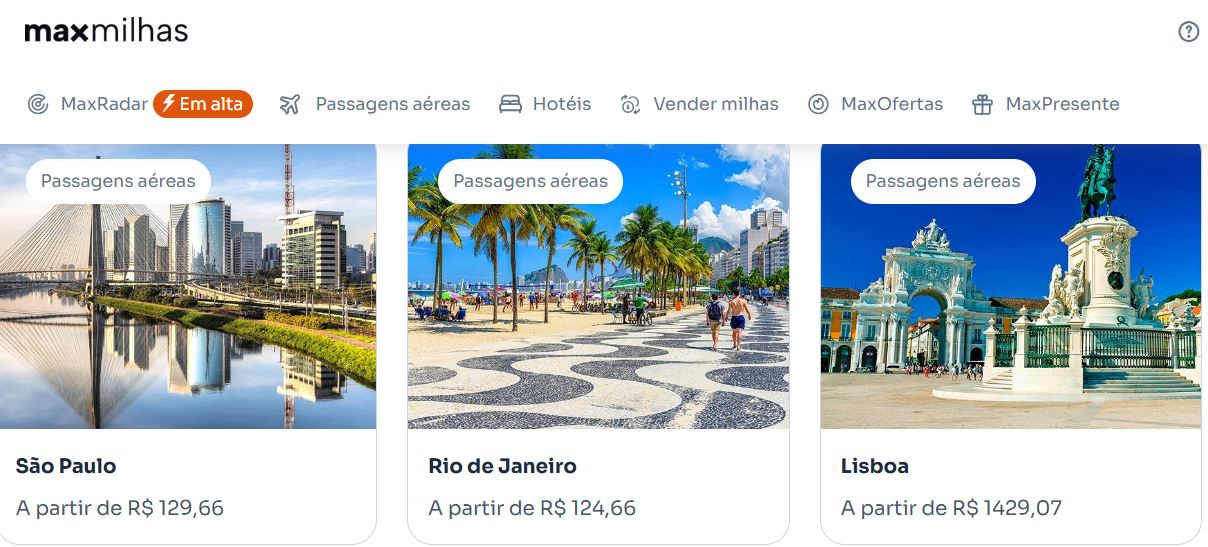Screen dimensions: 1208x547
Task: Open MaxRadar trending section
Action: click(139, 104)
